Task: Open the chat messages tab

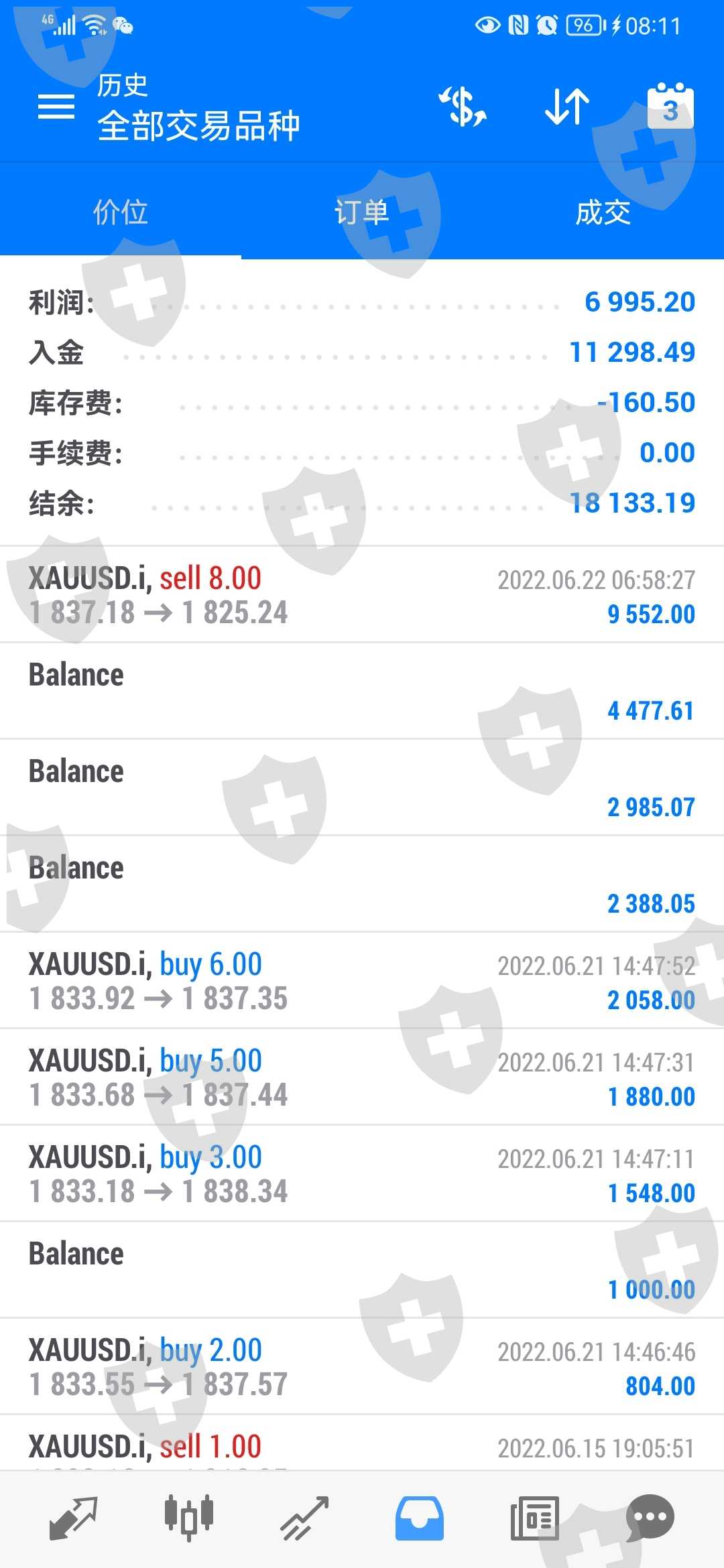Action: (x=650, y=1517)
